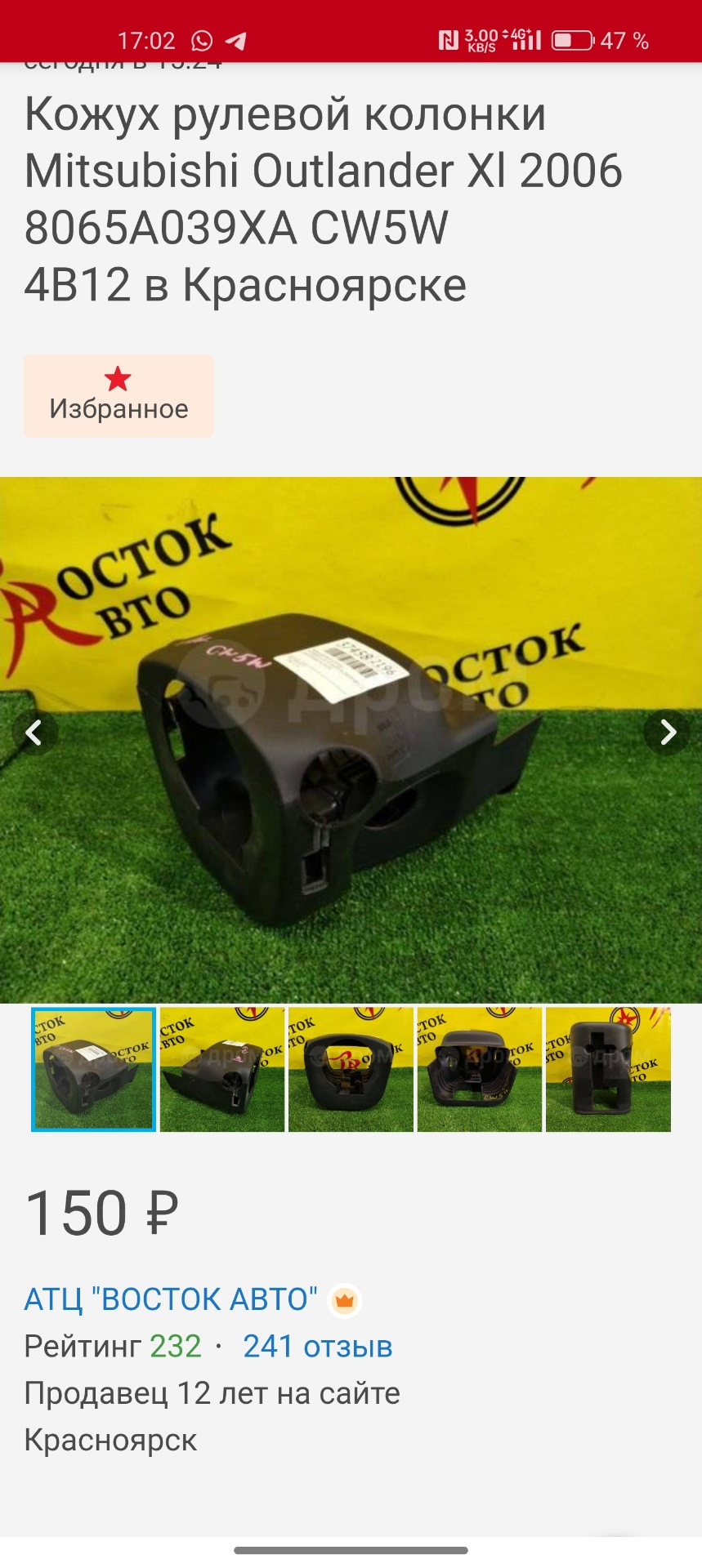Open the main steering column cover photo

pos(351,784)
